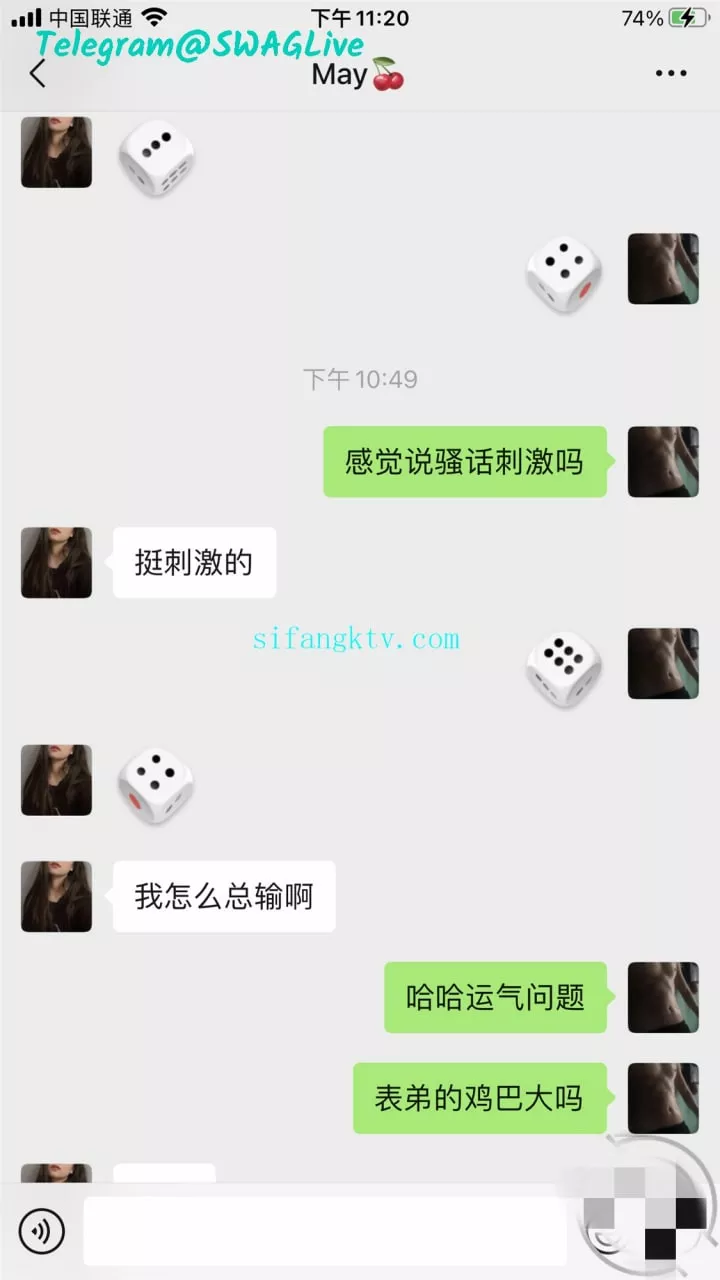
Task: Go back to the chat list
Action: 38,74
